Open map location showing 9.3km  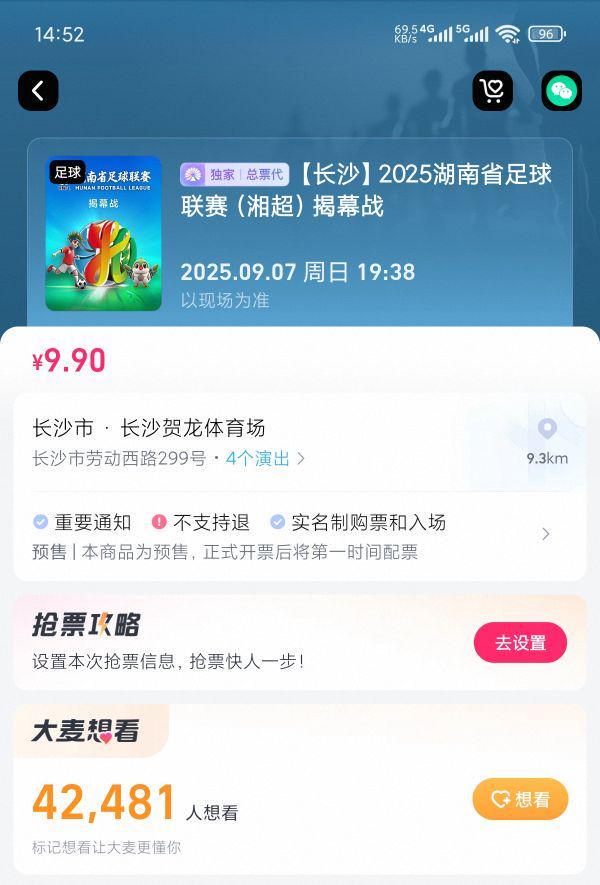(547, 441)
